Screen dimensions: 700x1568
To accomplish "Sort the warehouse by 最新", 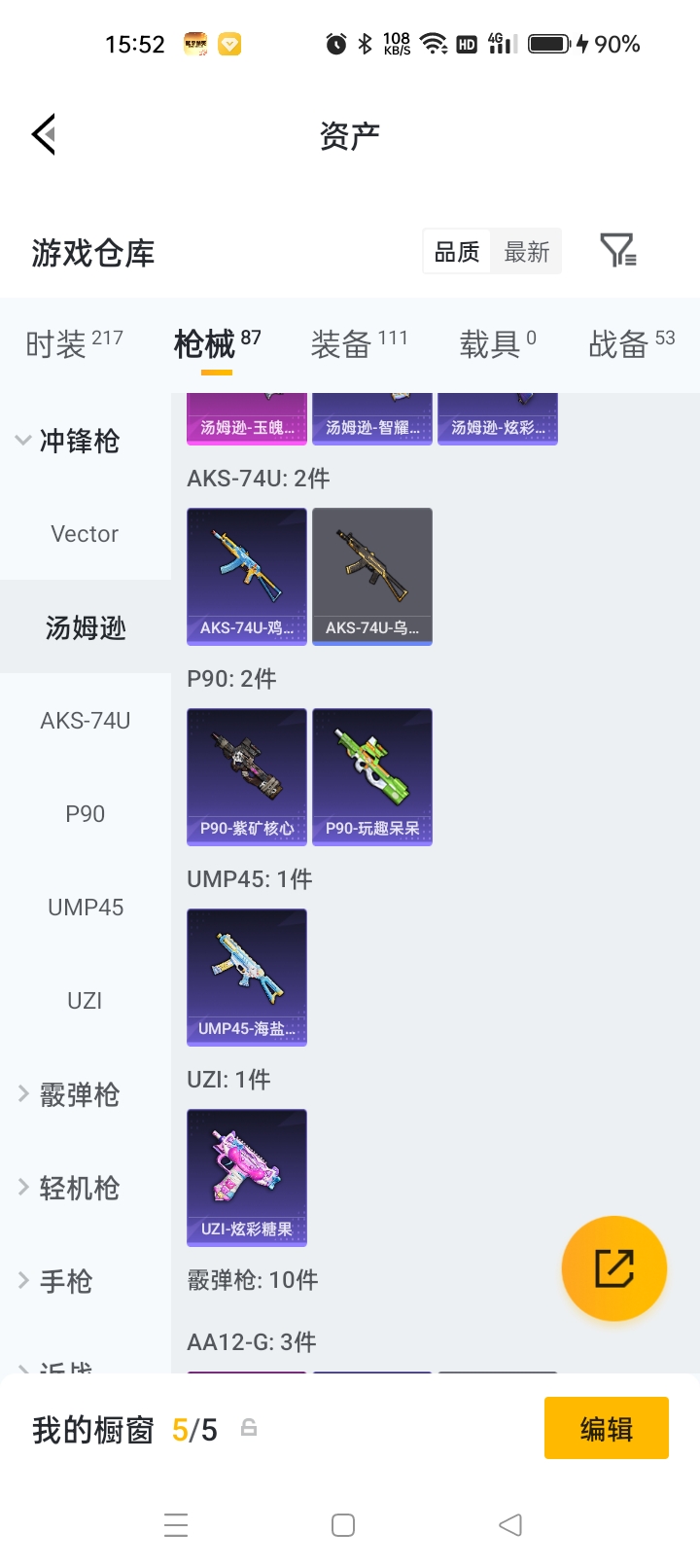I will pyautogui.click(x=527, y=252).
